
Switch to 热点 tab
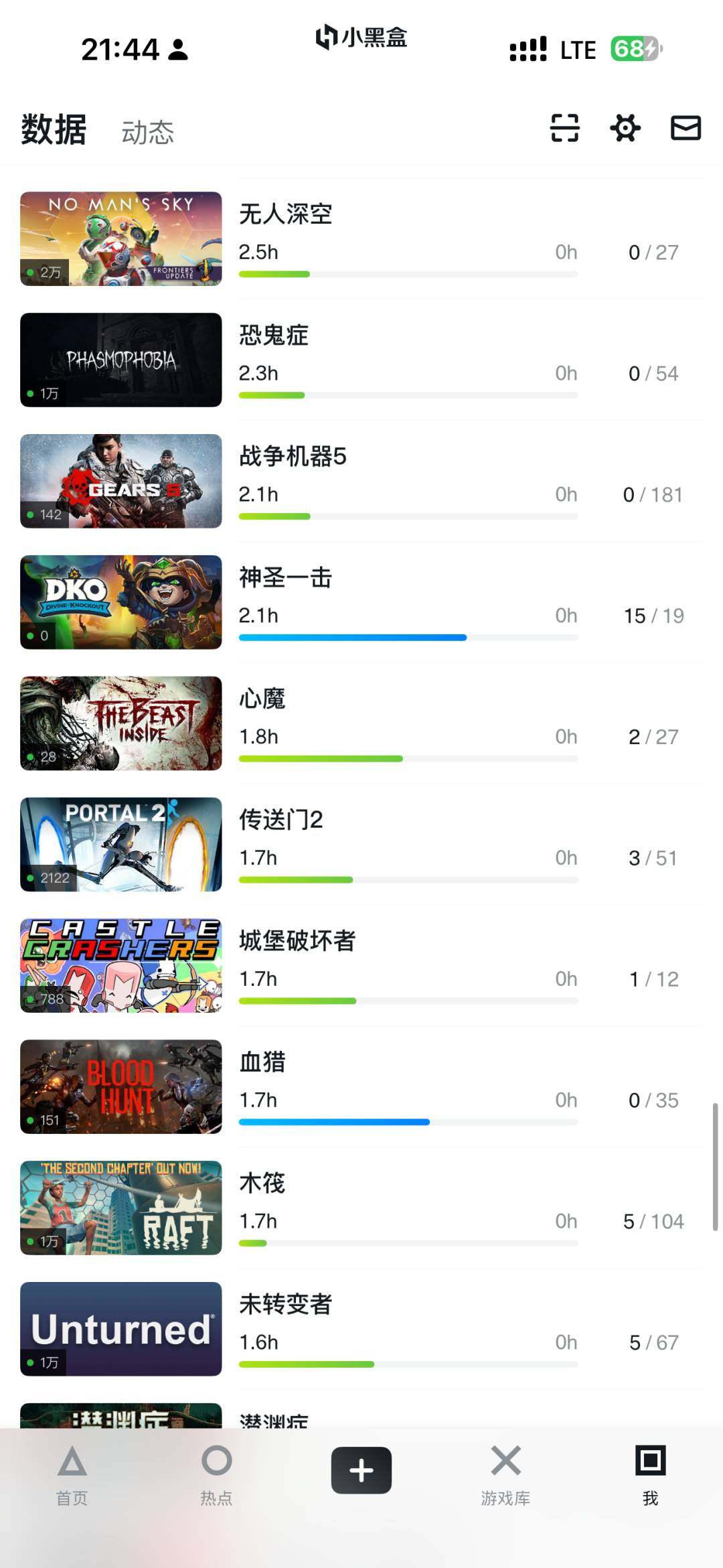point(216,1474)
